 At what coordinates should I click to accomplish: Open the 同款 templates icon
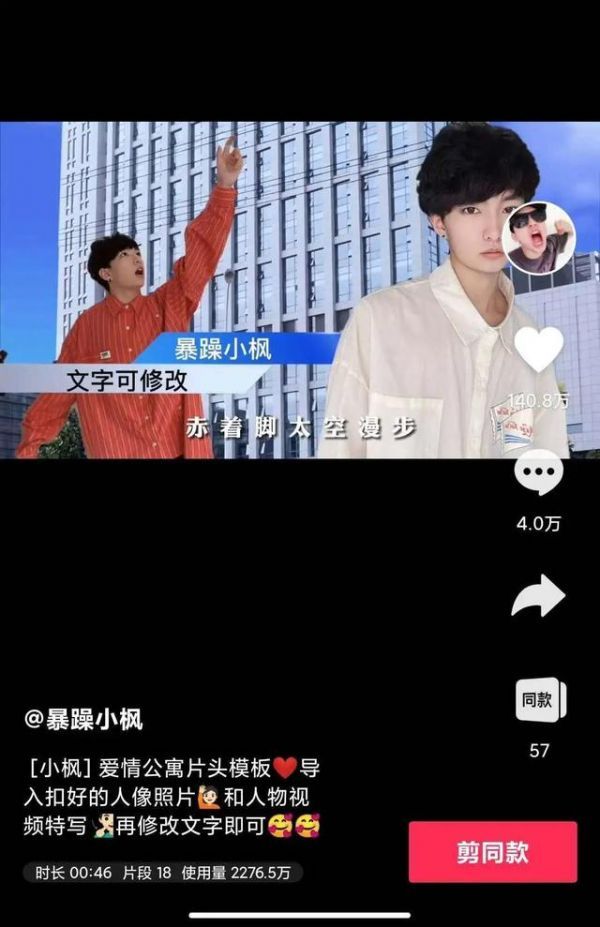[x=539, y=700]
